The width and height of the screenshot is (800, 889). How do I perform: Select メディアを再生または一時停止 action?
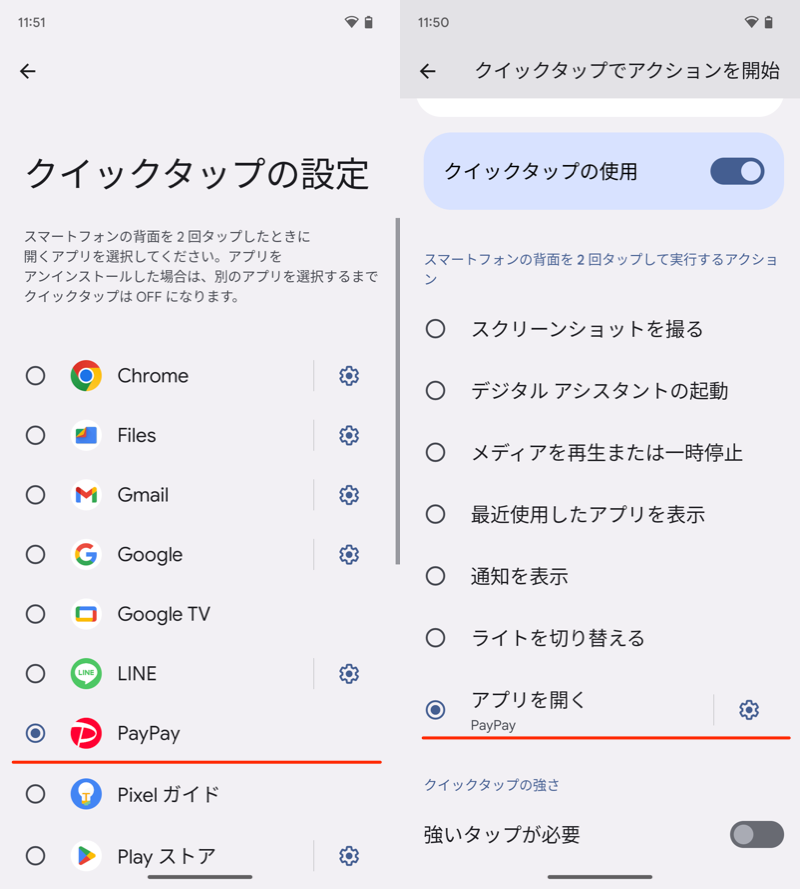tap(435, 453)
